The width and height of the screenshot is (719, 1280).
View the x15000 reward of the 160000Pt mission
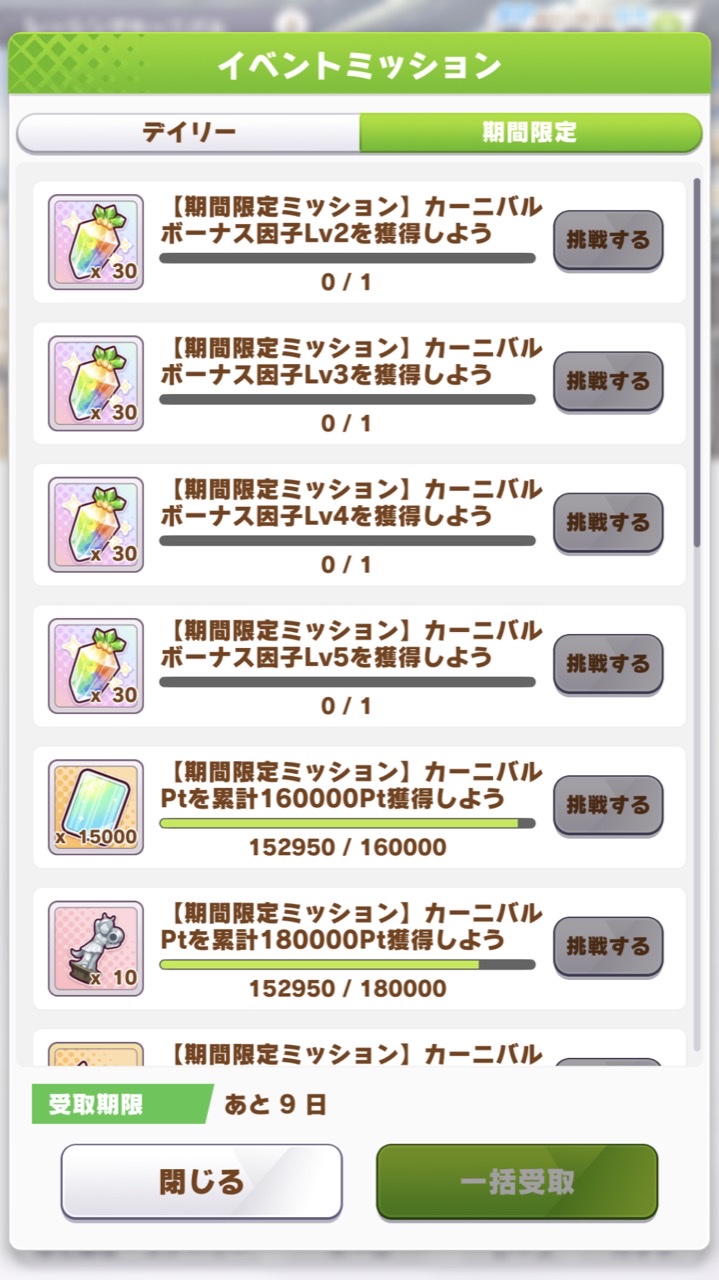96,807
